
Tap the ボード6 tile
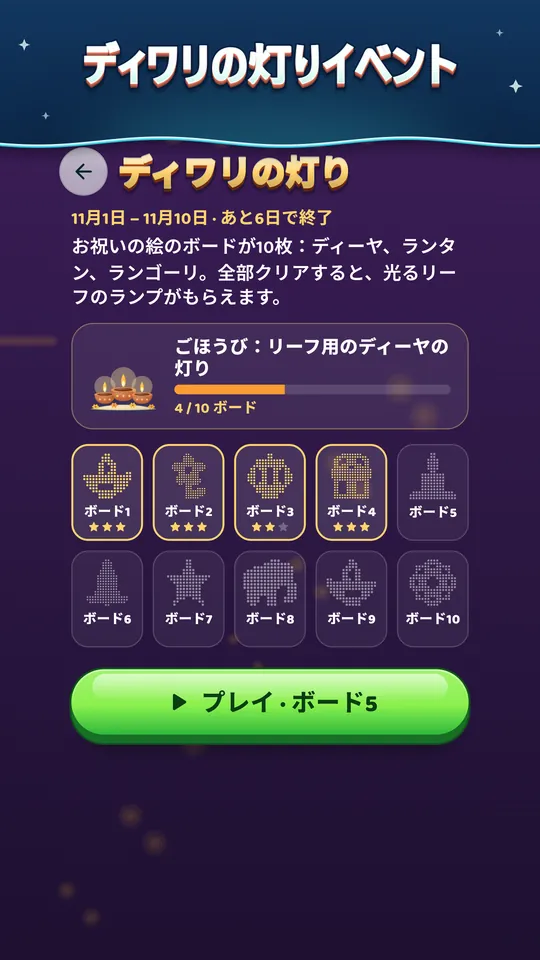point(107,599)
